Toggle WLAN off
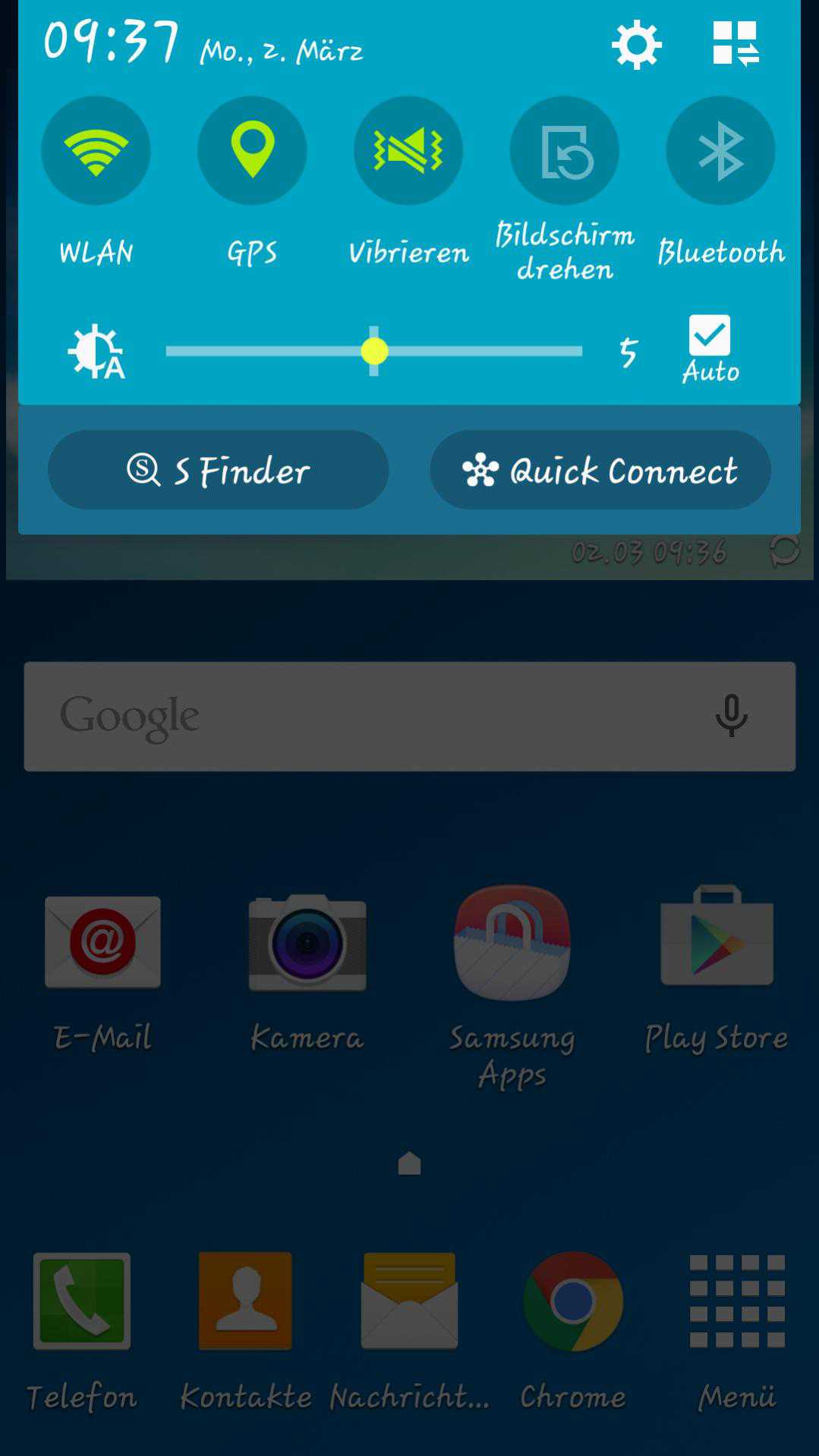 [x=96, y=150]
